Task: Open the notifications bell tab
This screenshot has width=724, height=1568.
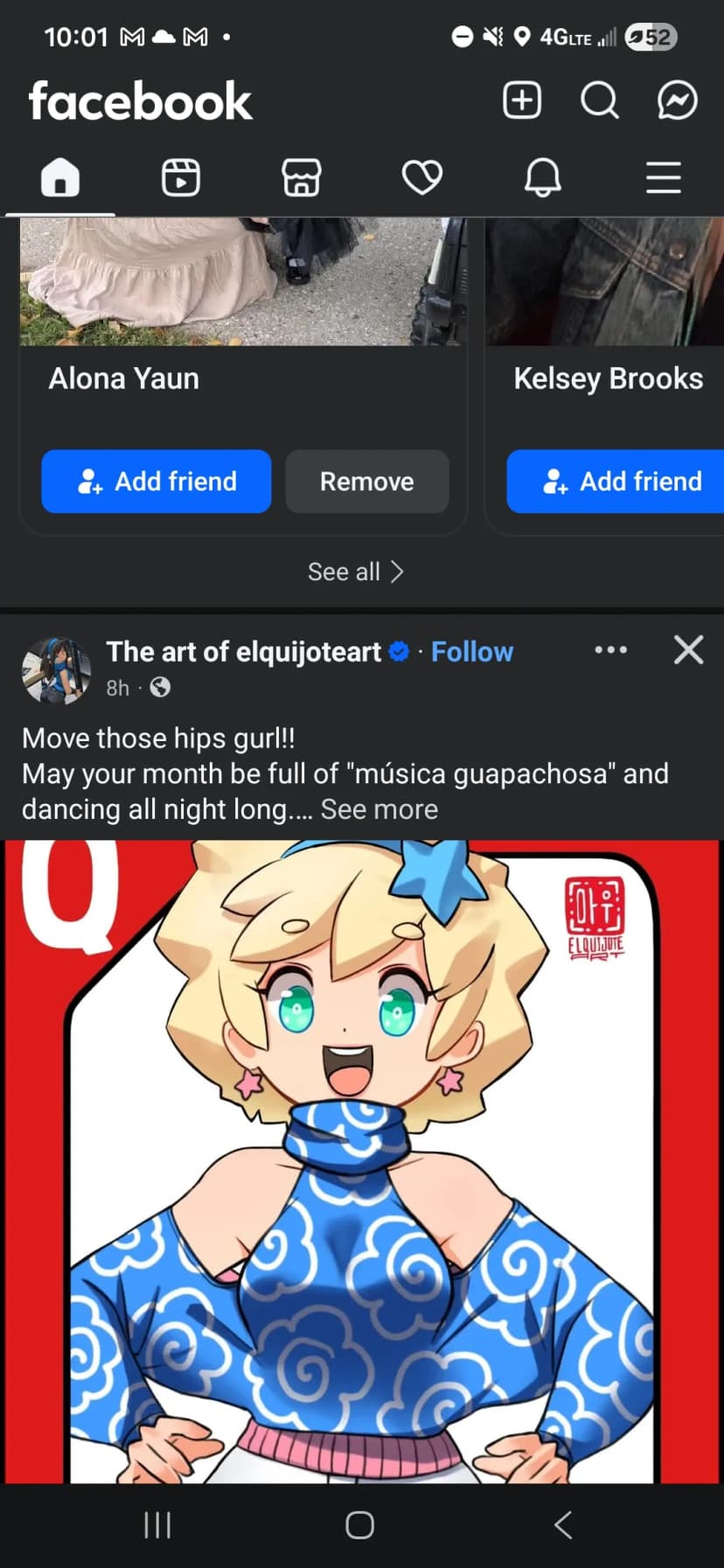Action: tap(542, 177)
